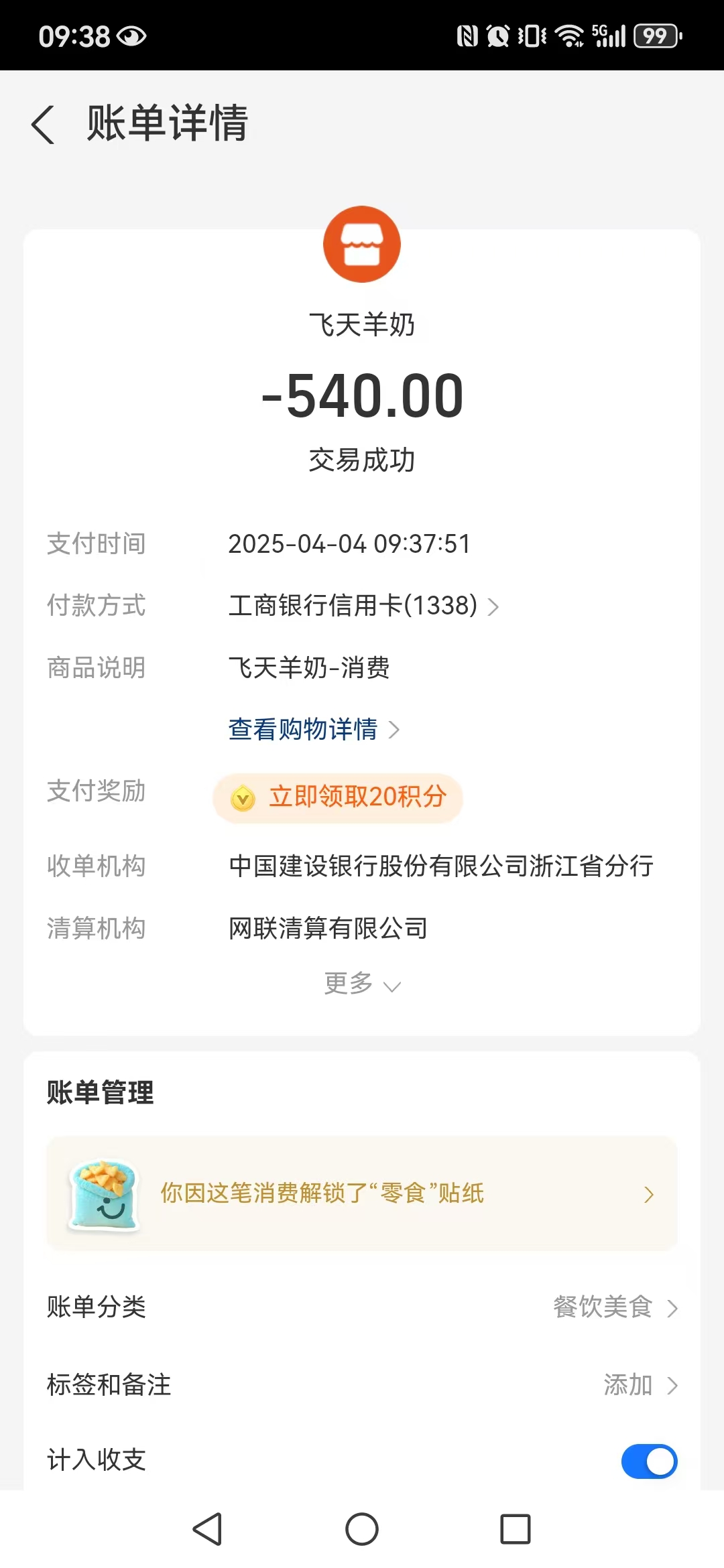Open payment method 工商银行信用卡(1338)
724x1568 pixels.
[362, 606]
